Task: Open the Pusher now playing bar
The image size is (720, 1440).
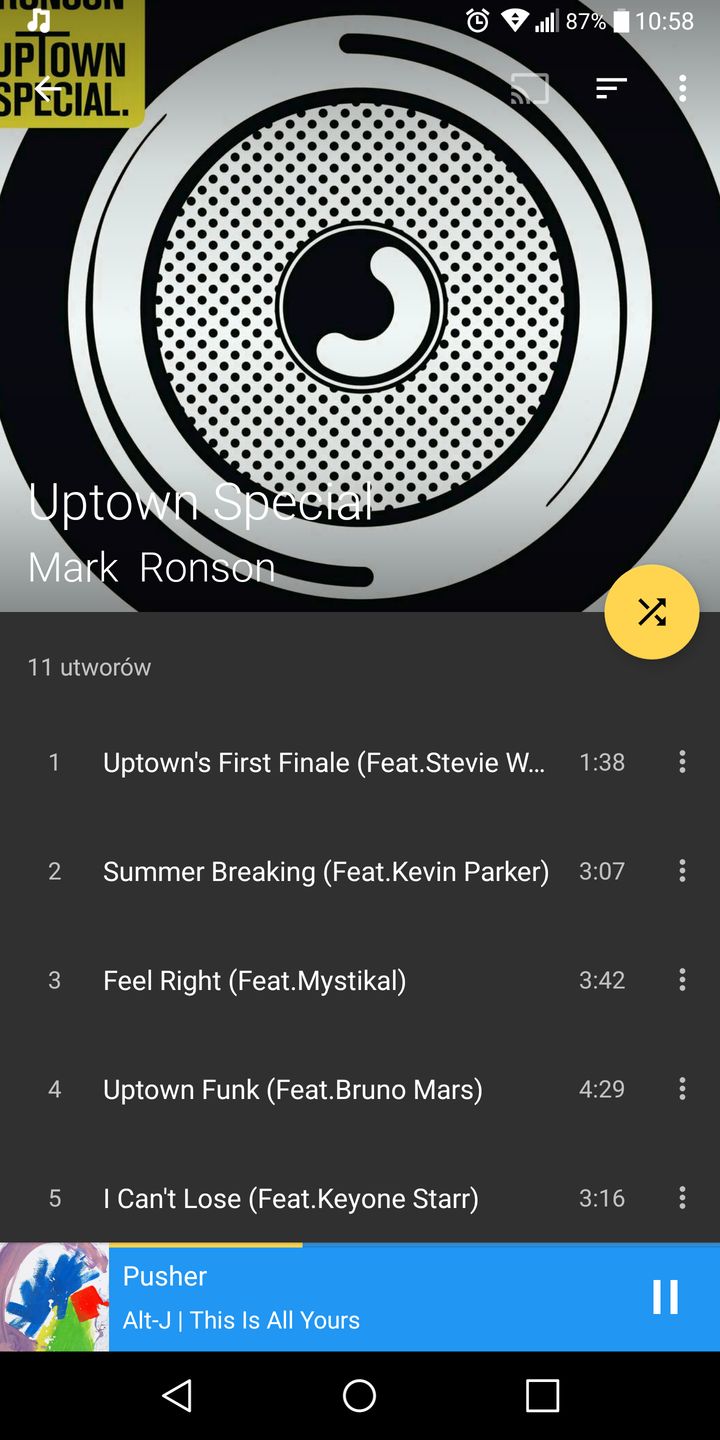Action: [x=350, y=1298]
